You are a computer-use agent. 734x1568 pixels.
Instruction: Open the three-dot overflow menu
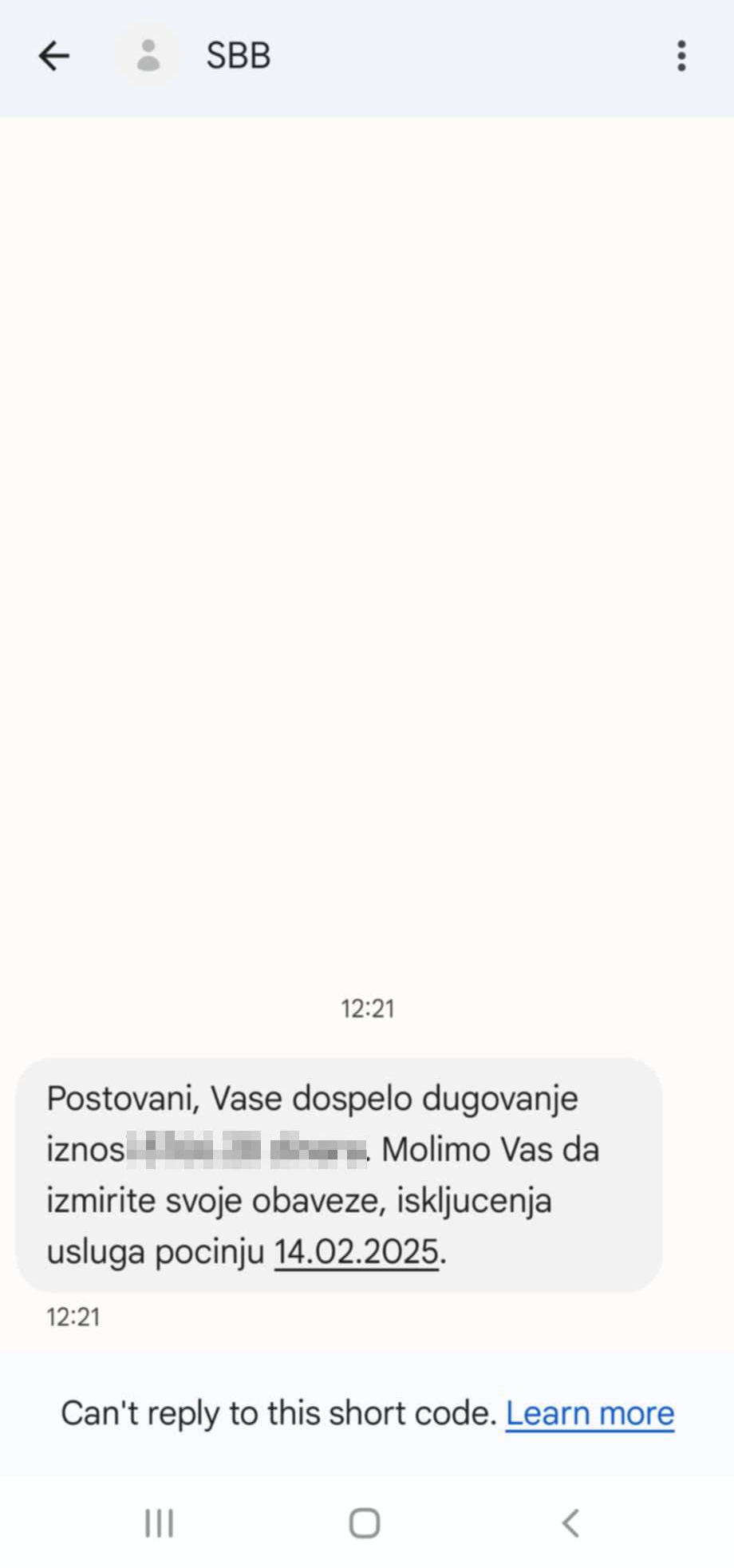[681, 56]
